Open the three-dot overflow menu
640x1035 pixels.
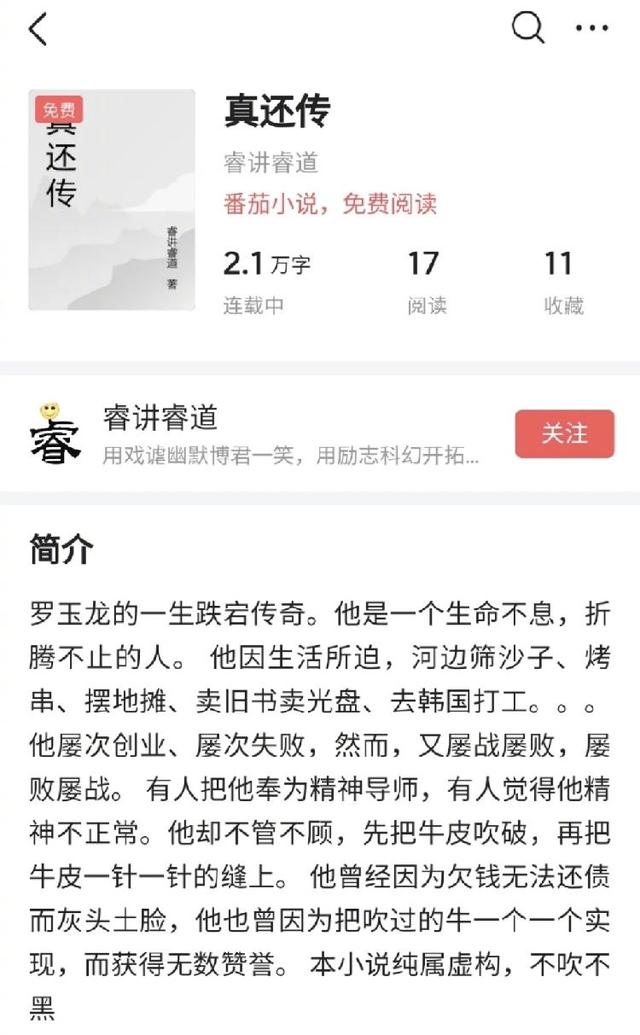click(592, 29)
